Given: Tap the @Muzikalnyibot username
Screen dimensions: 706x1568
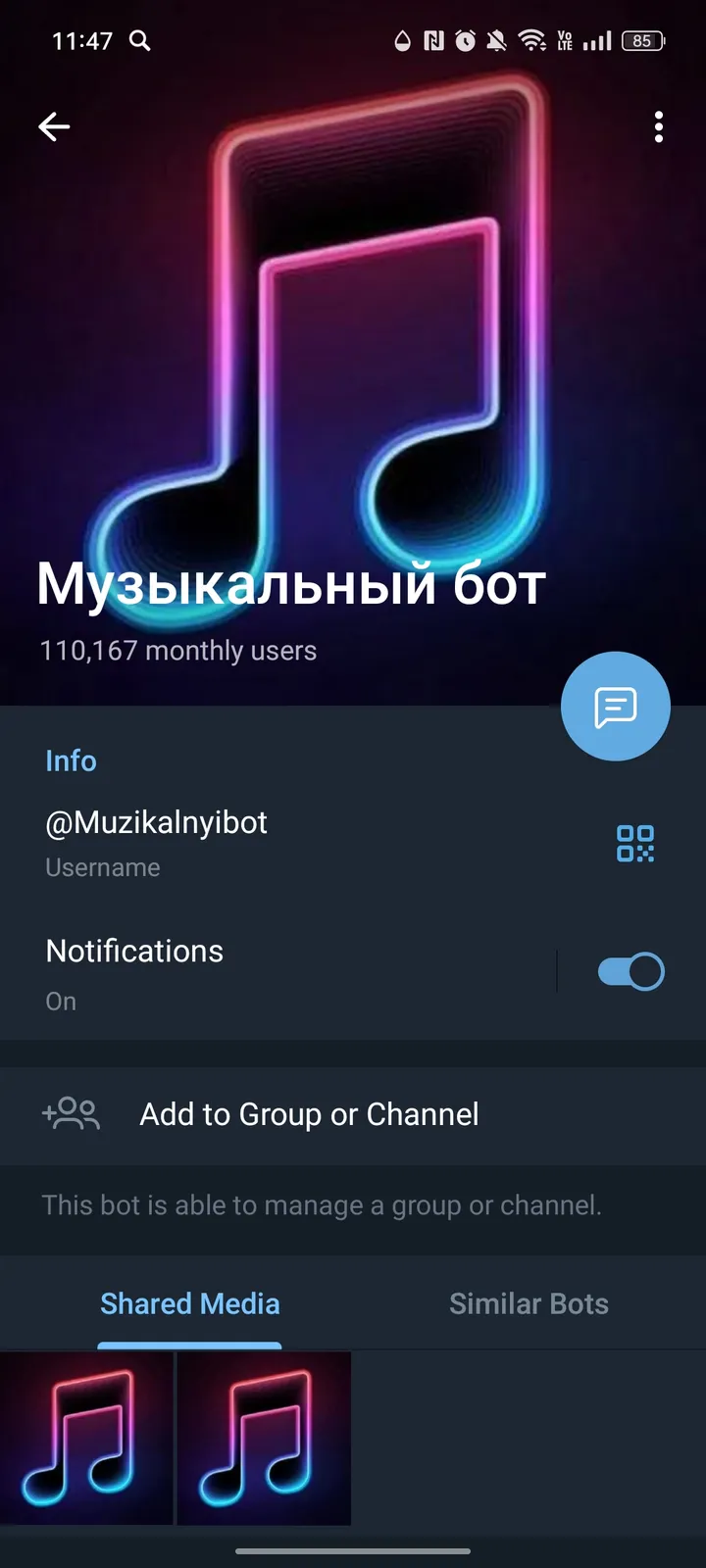Looking at the screenshot, I should click(x=155, y=822).
